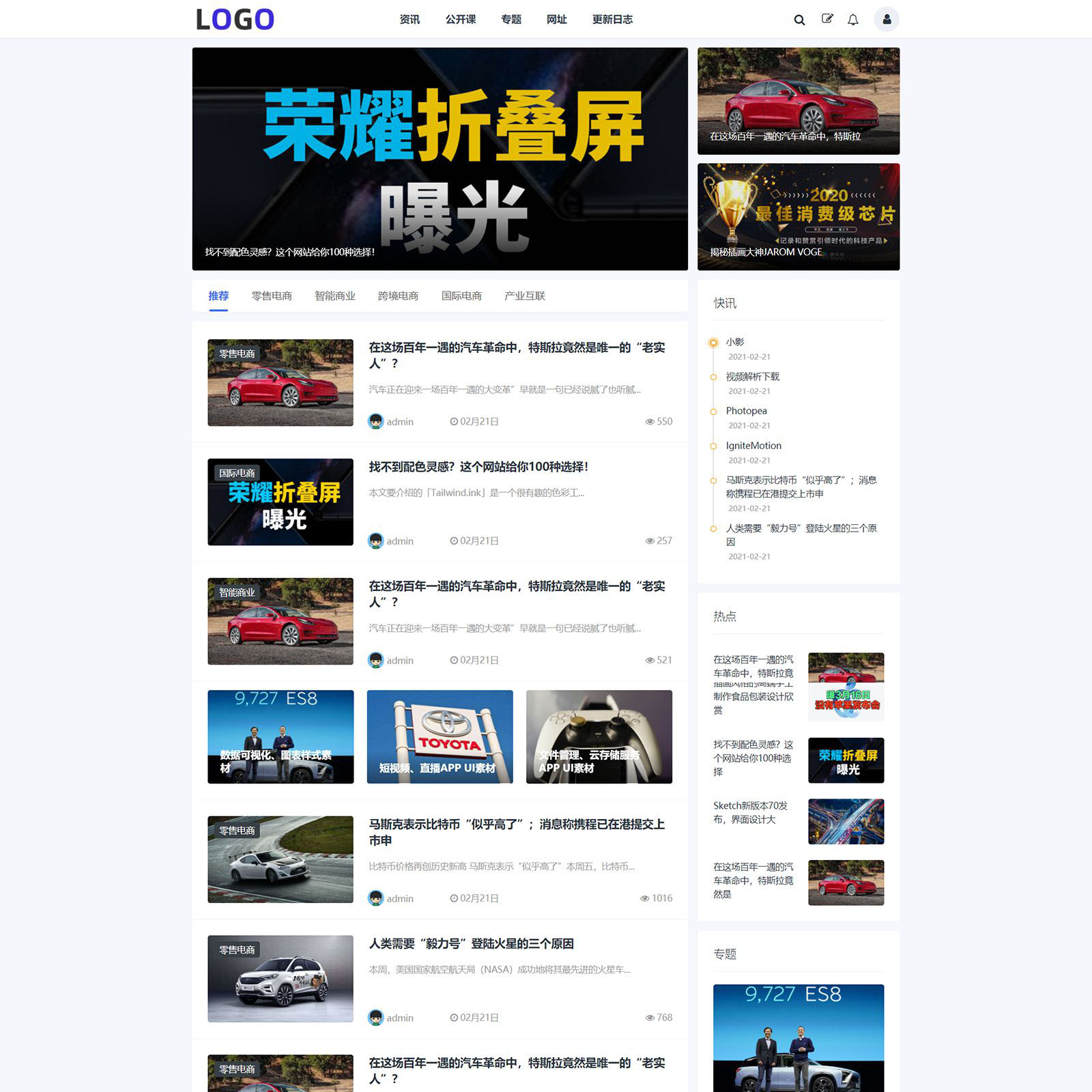Open the 数据可视化、图表样式素材 card
This screenshot has width=1092, height=1092.
281,736
